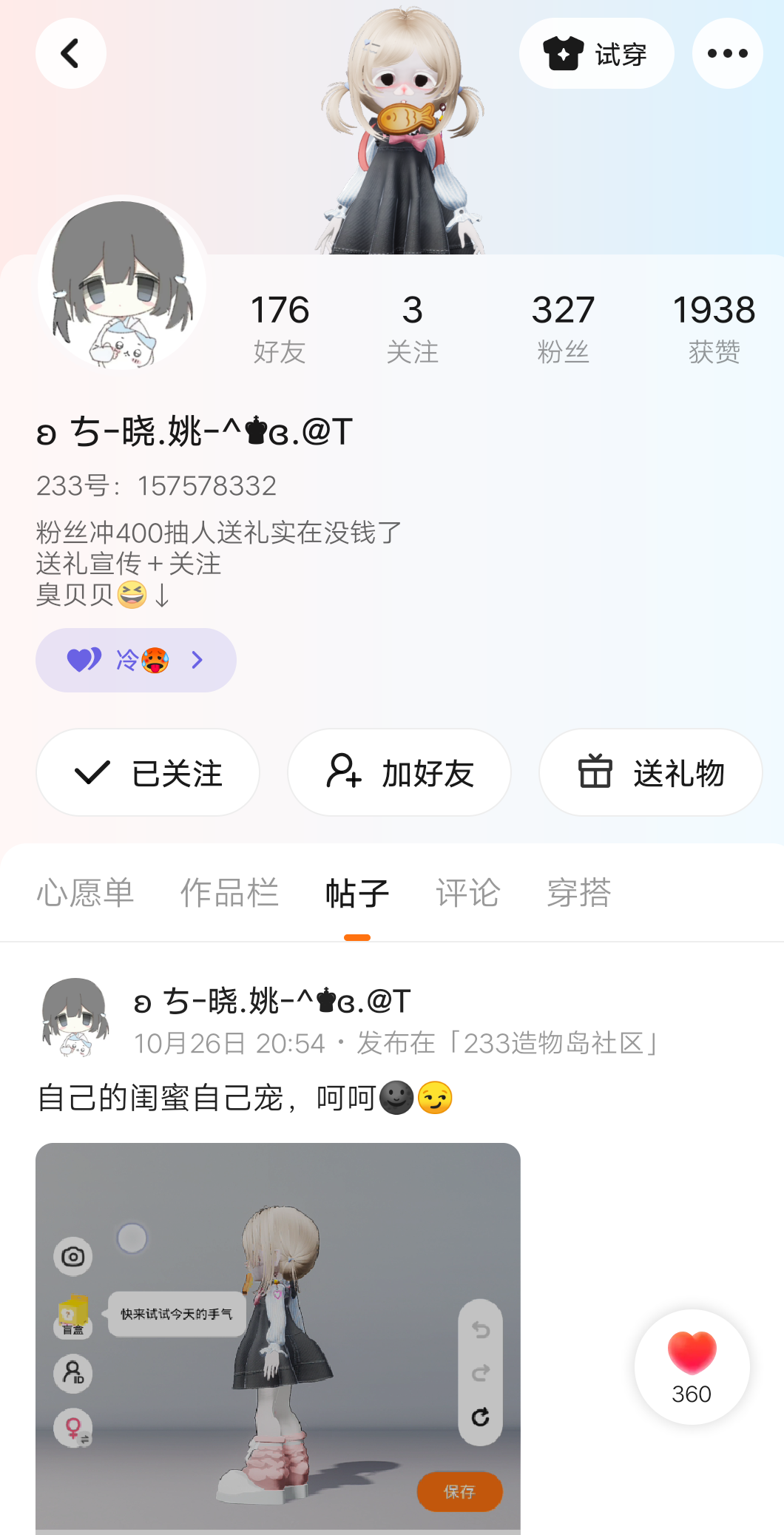Open the purple heart 冷 chip
784x1535 pixels.
point(136,660)
